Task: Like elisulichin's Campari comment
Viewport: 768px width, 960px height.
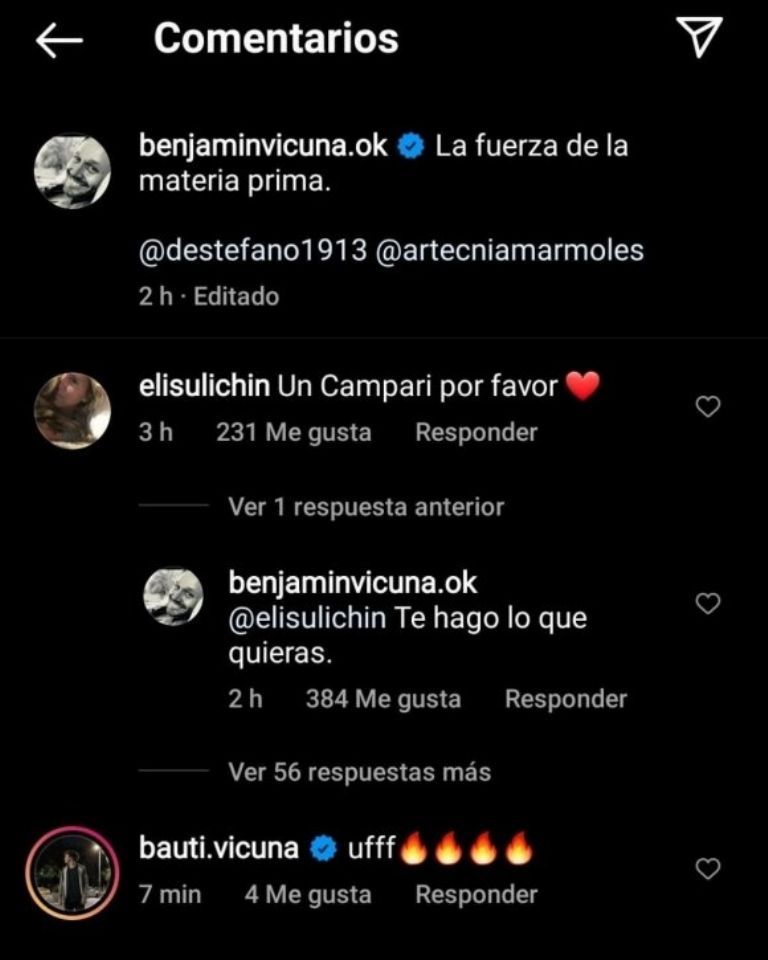Action: [708, 407]
